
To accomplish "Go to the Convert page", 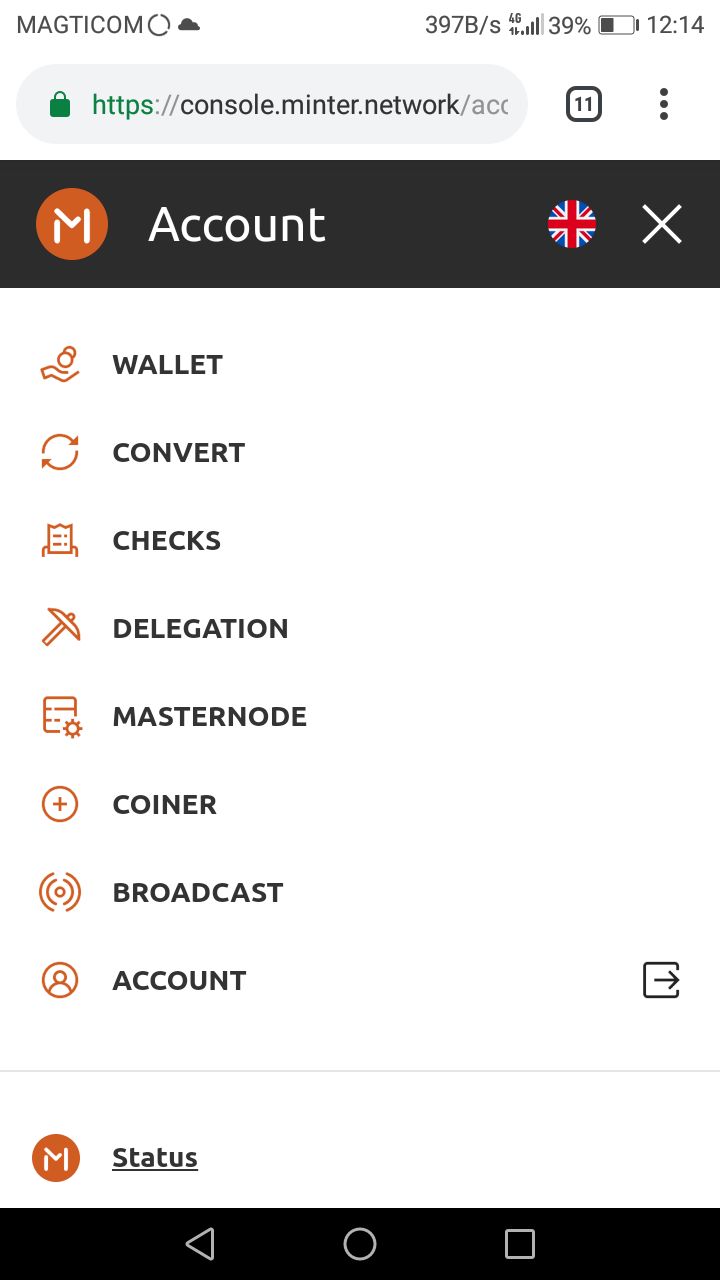I will (178, 453).
